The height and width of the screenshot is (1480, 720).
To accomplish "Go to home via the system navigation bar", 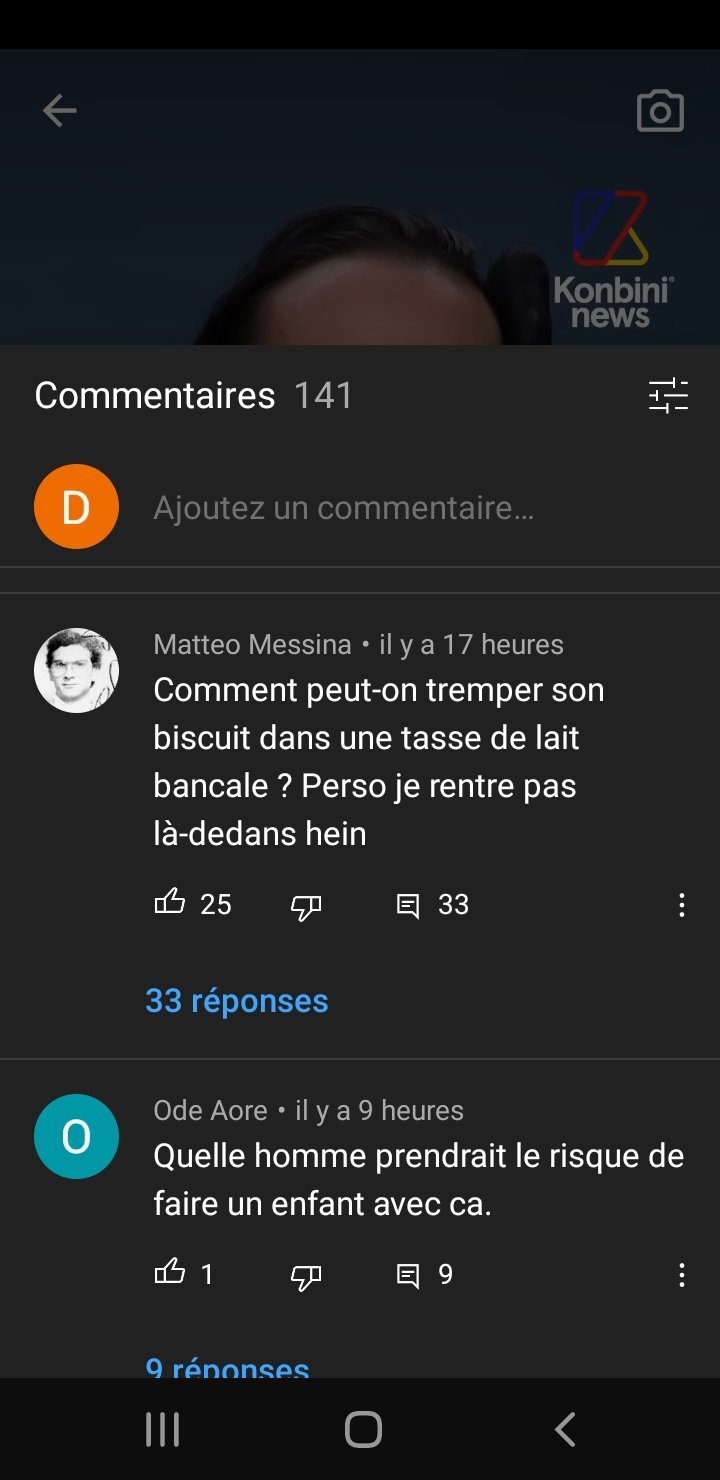I will pyautogui.click(x=363, y=1429).
